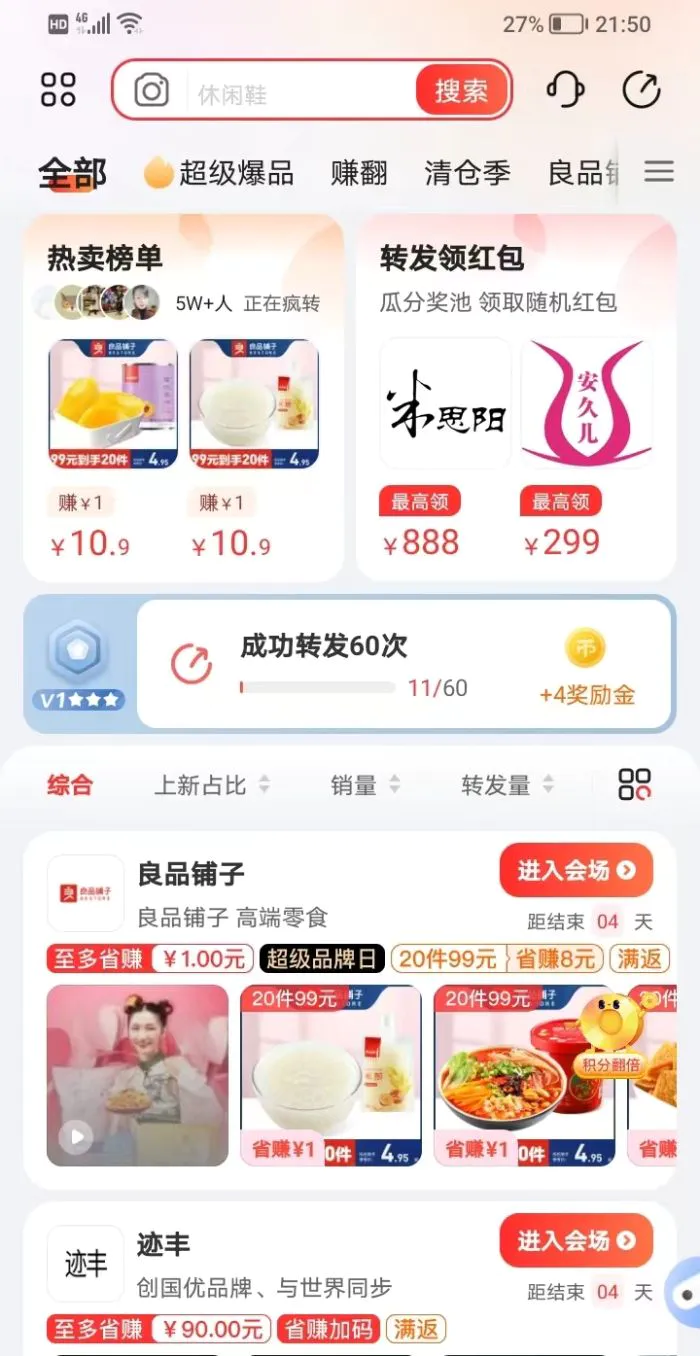Open the 成功转发60次 progress card

click(404, 664)
